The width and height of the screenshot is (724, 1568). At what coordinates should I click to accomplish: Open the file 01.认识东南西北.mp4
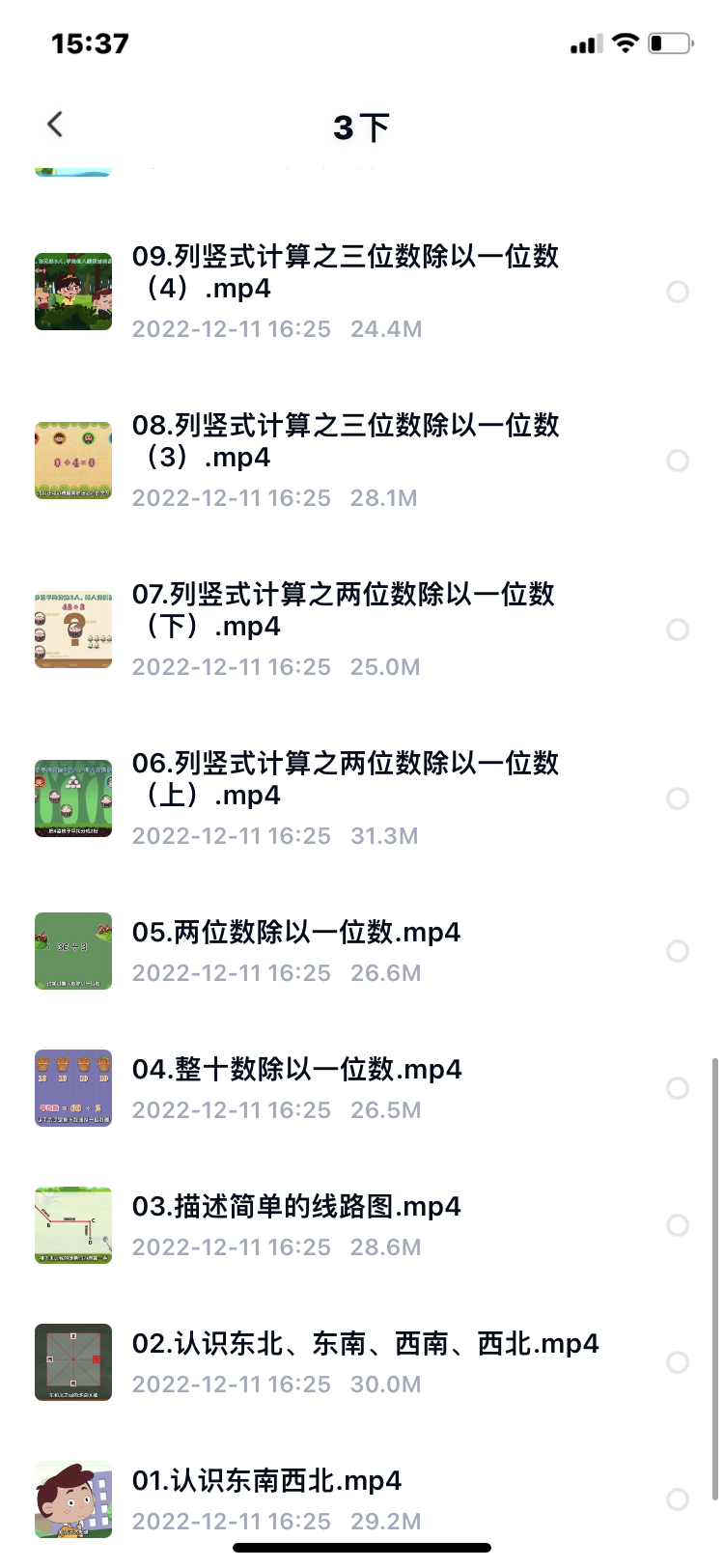(x=266, y=1481)
